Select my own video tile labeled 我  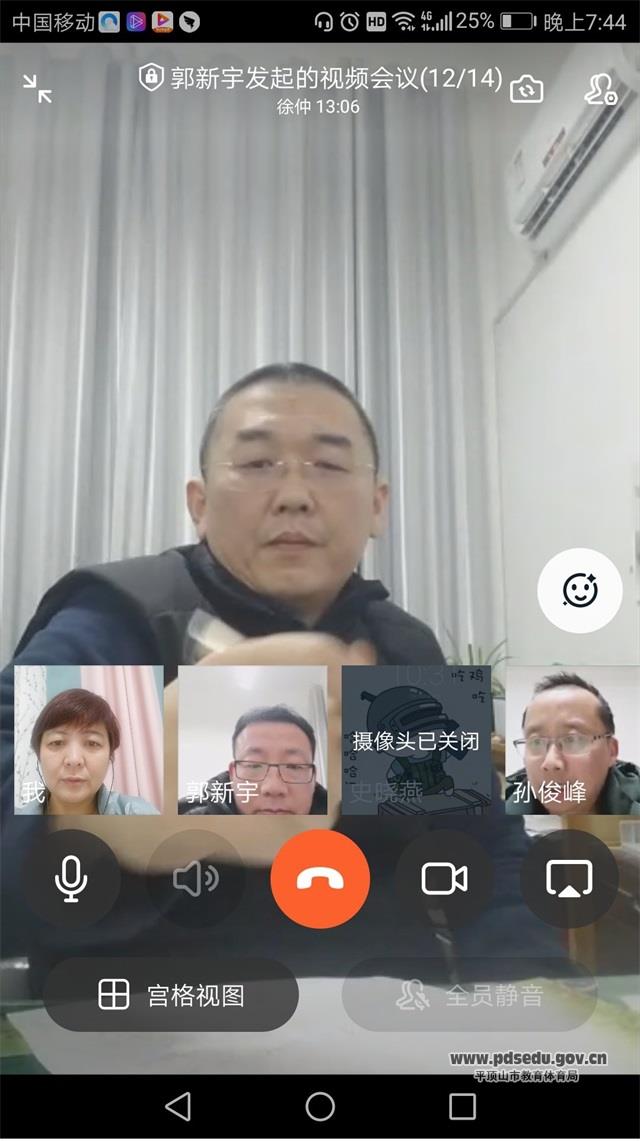pos(89,740)
